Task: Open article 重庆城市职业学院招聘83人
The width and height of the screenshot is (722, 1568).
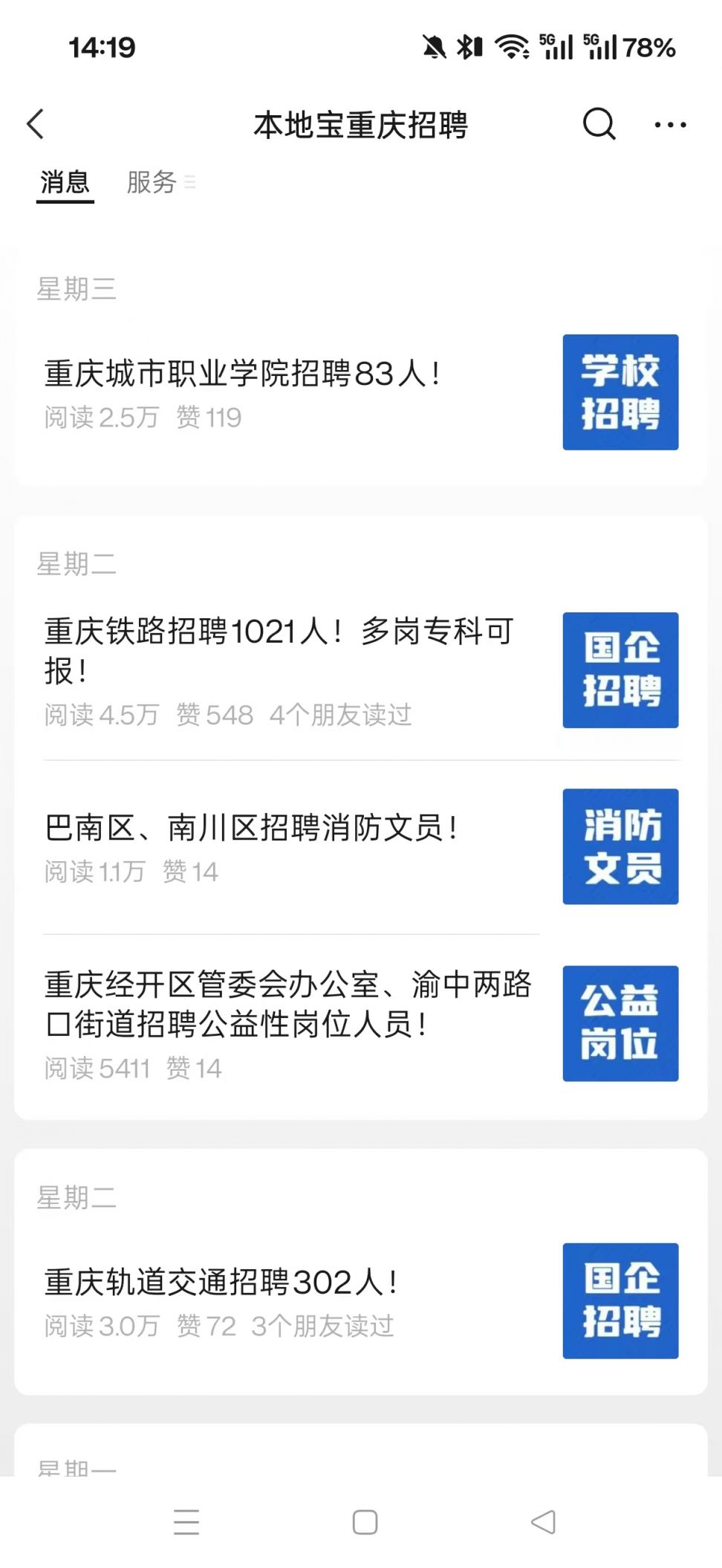Action: point(243,373)
